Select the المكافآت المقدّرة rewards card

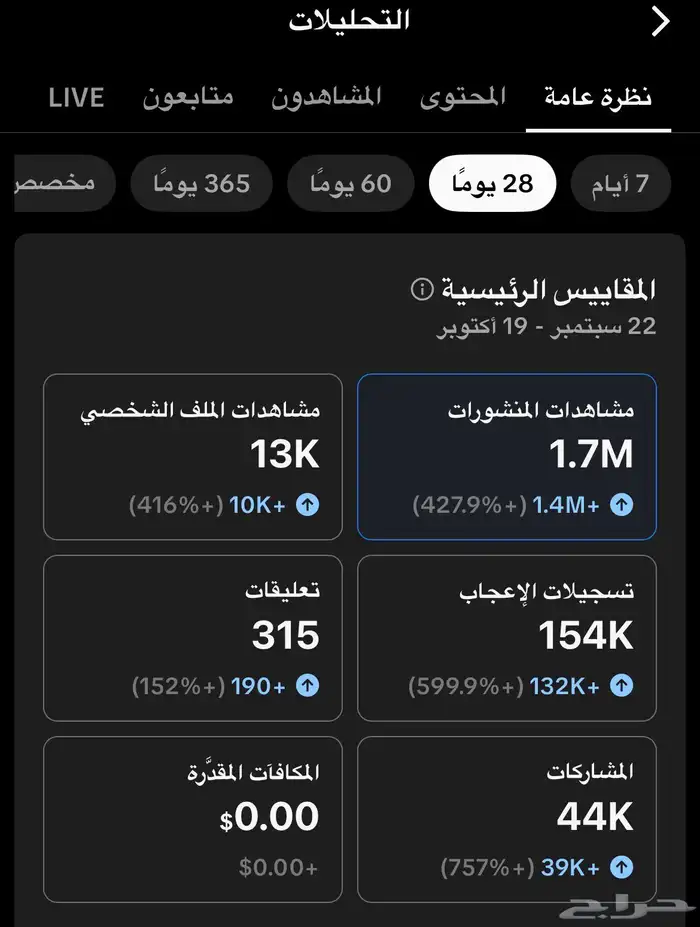[x=193, y=818]
